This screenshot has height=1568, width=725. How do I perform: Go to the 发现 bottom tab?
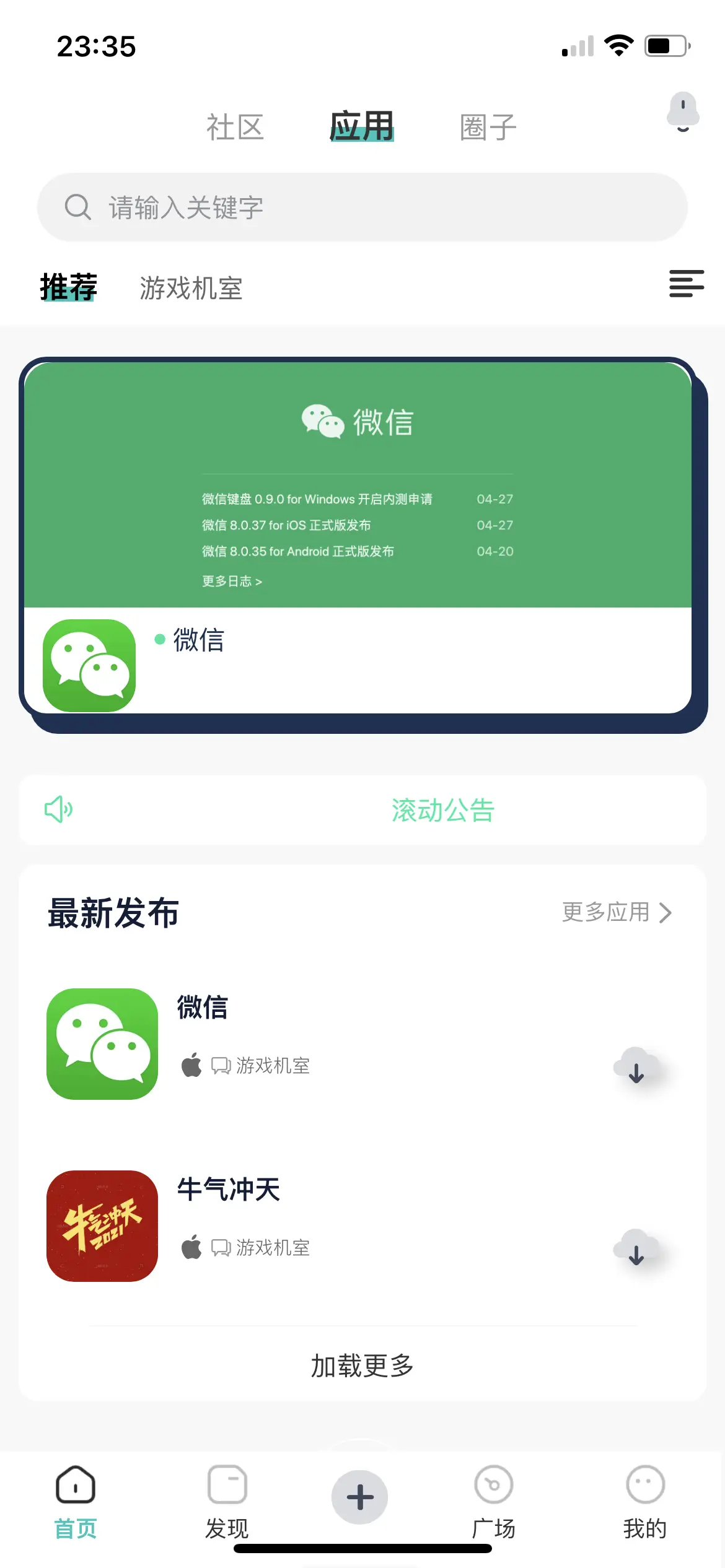coord(227,1501)
